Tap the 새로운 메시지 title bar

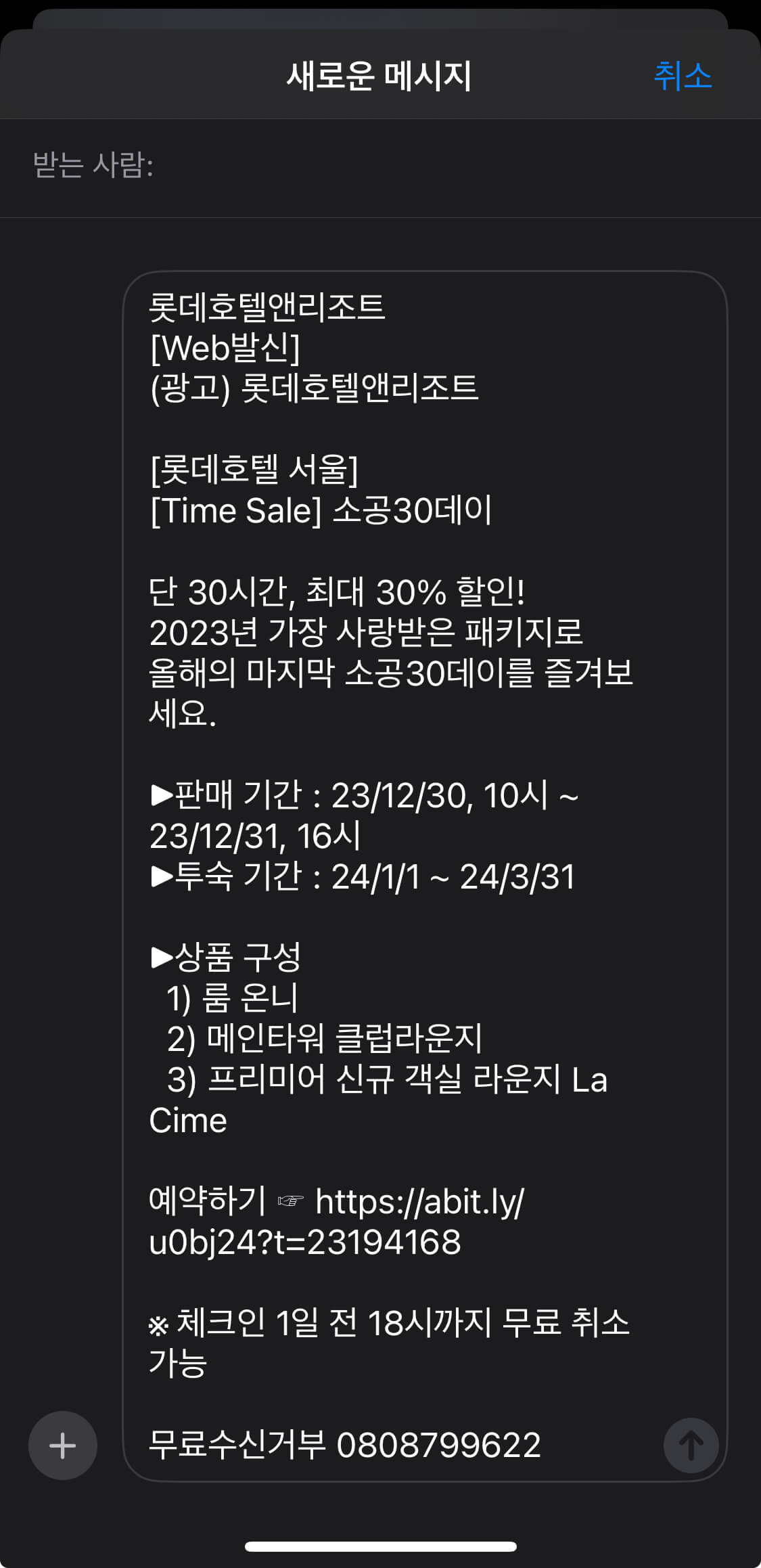tap(380, 76)
